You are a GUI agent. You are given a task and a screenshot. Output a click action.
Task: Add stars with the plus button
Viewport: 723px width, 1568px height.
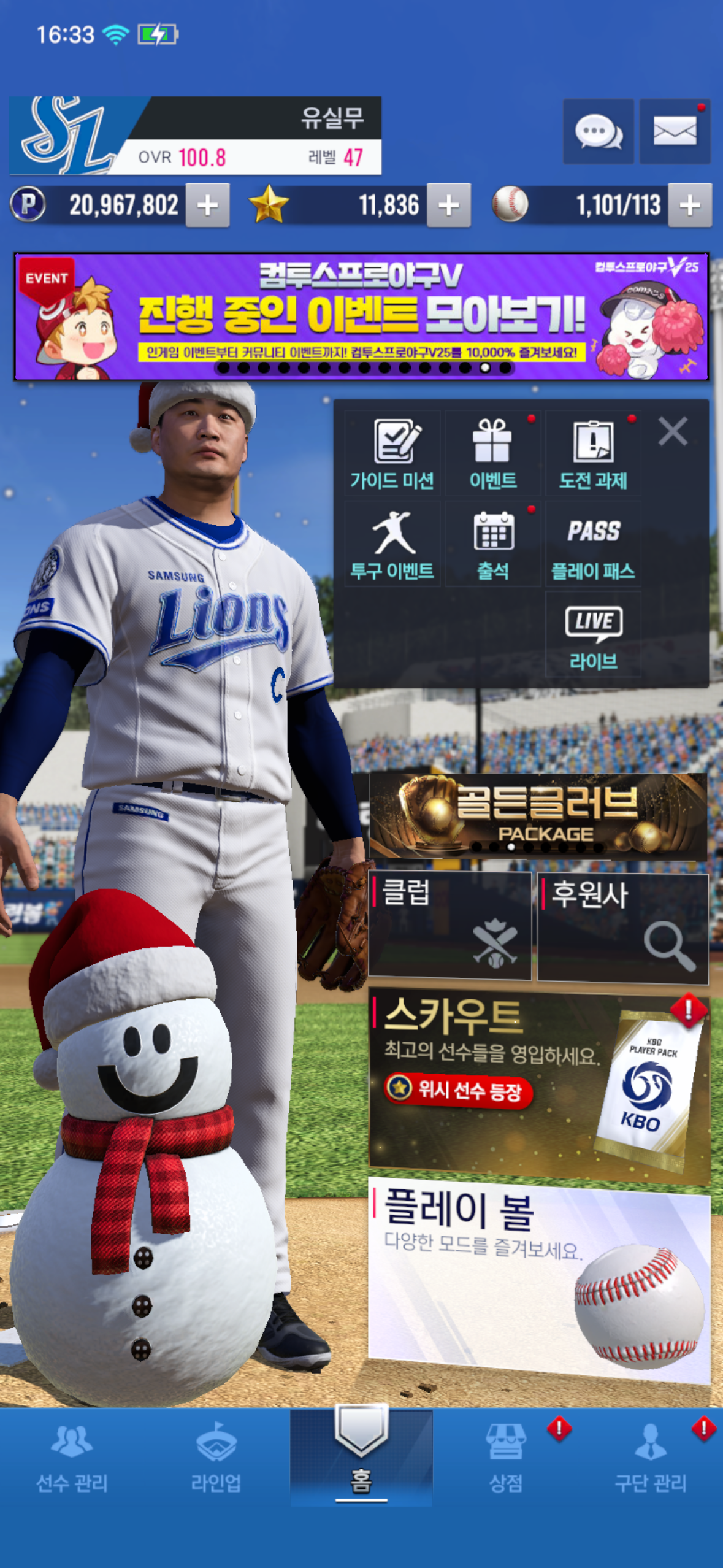tap(449, 206)
